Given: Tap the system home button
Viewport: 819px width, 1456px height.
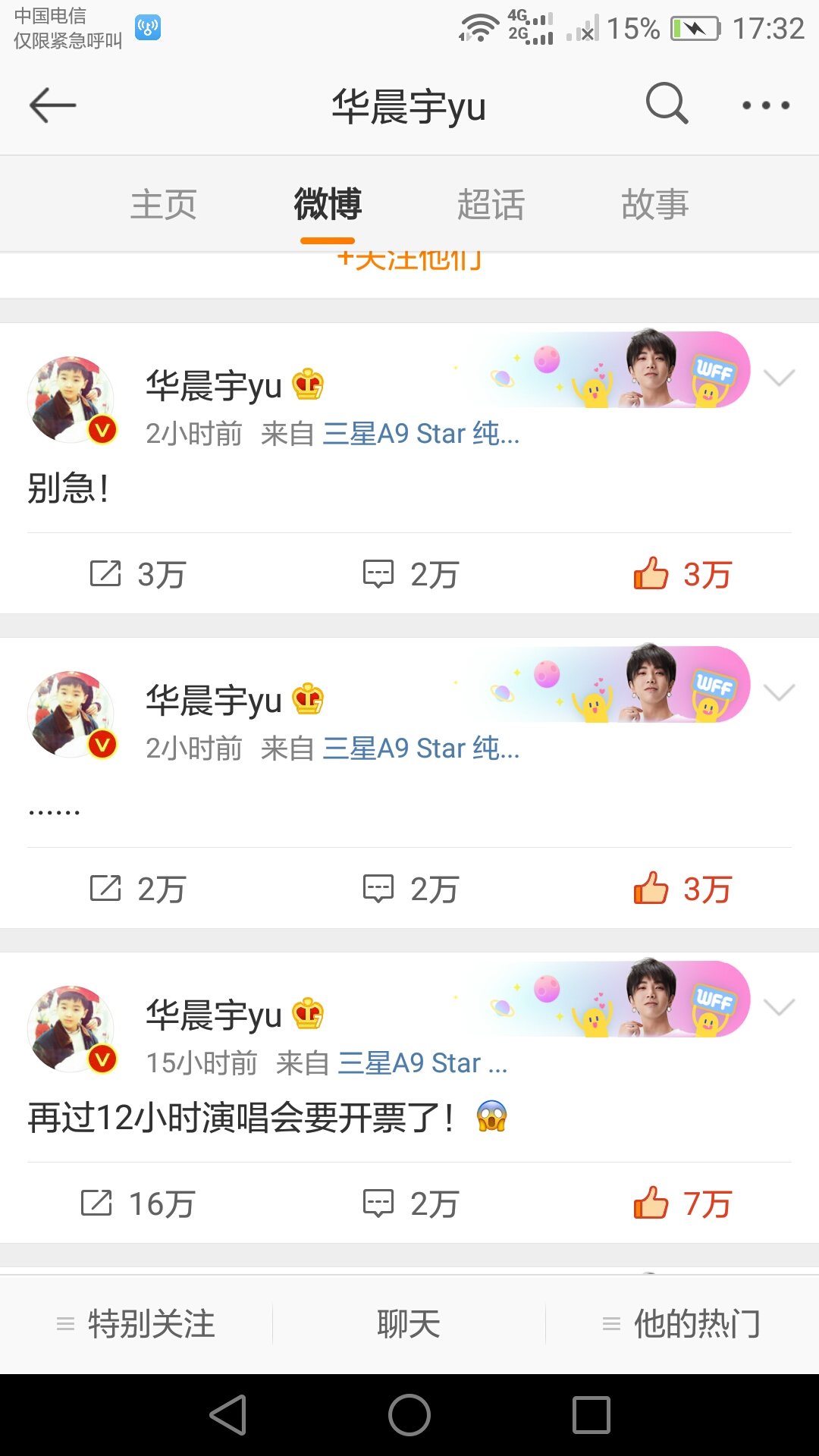Looking at the screenshot, I should pyautogui.click(x=409, y=1415).
